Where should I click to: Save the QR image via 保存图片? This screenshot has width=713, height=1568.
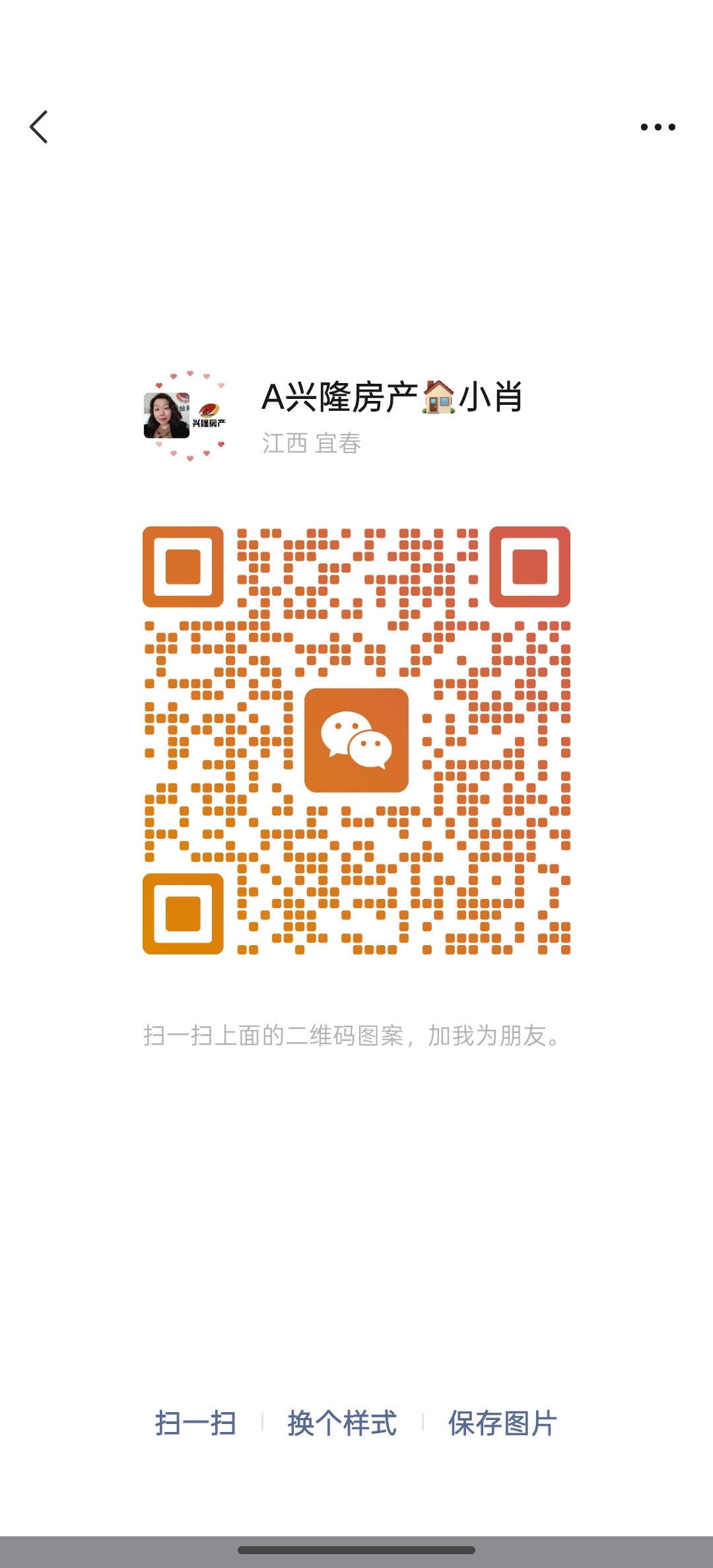click(x=502, y=1423)
